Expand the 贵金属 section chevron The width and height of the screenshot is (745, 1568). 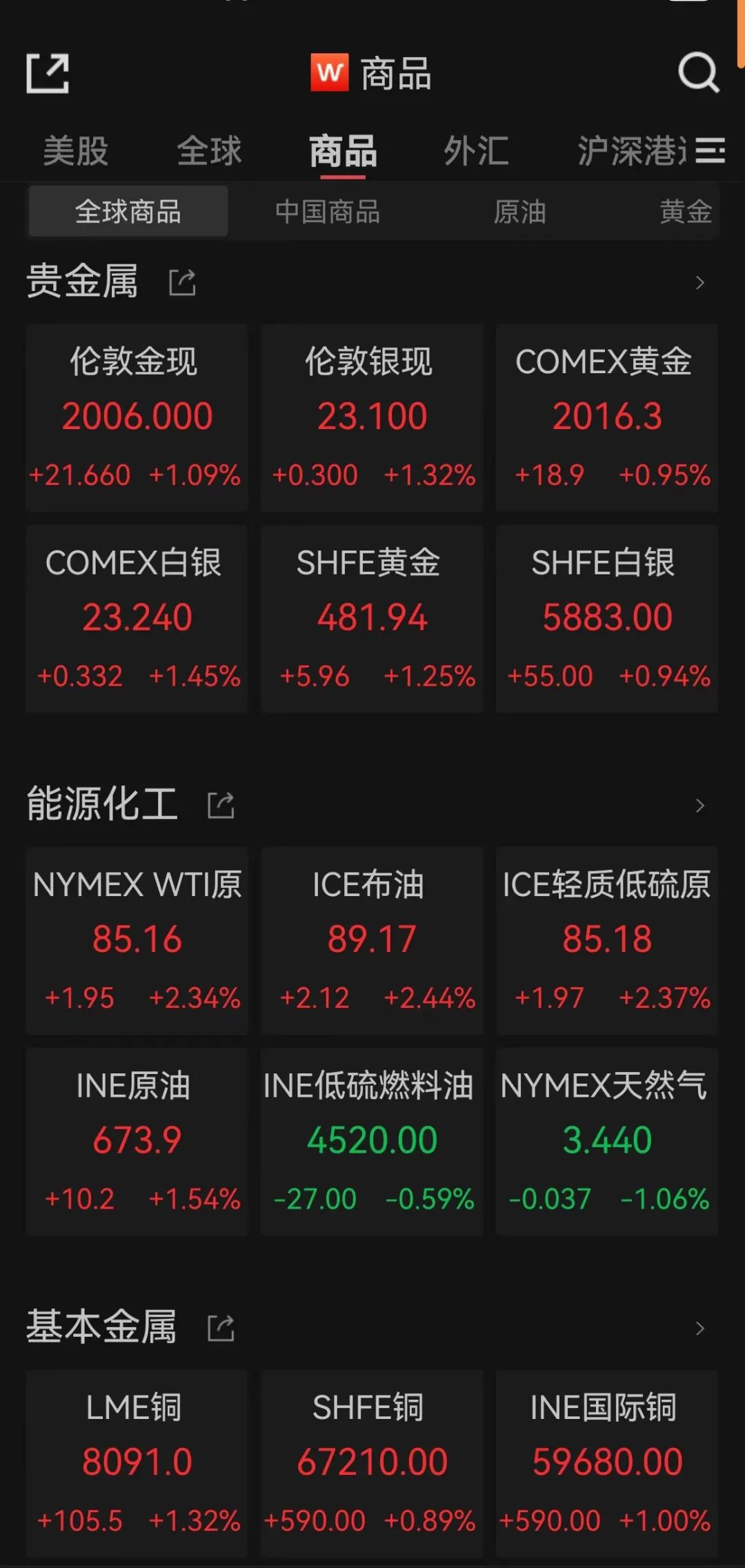coord(700,282)
